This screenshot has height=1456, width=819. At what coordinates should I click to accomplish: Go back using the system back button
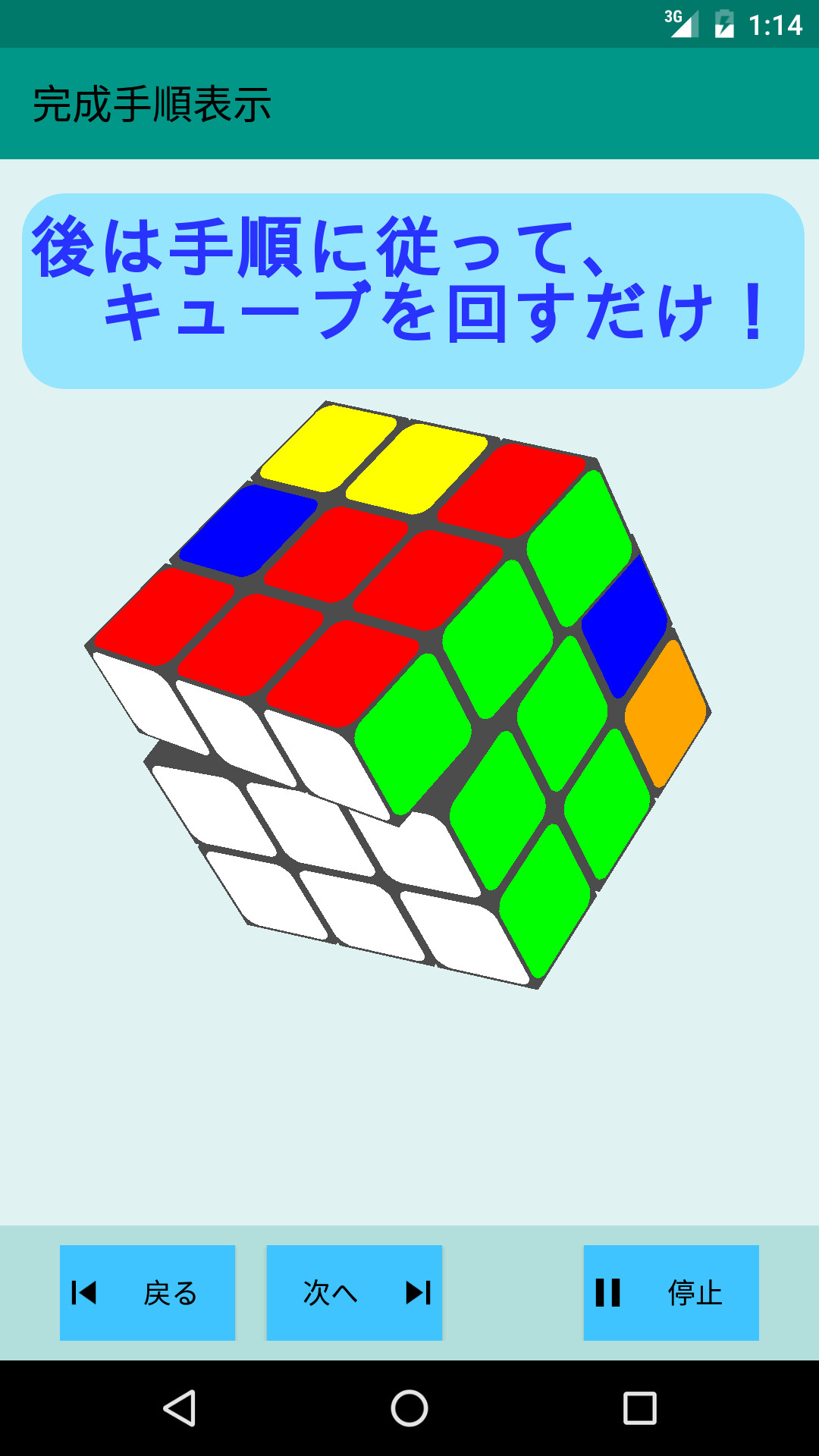(x=180, y=1408)
